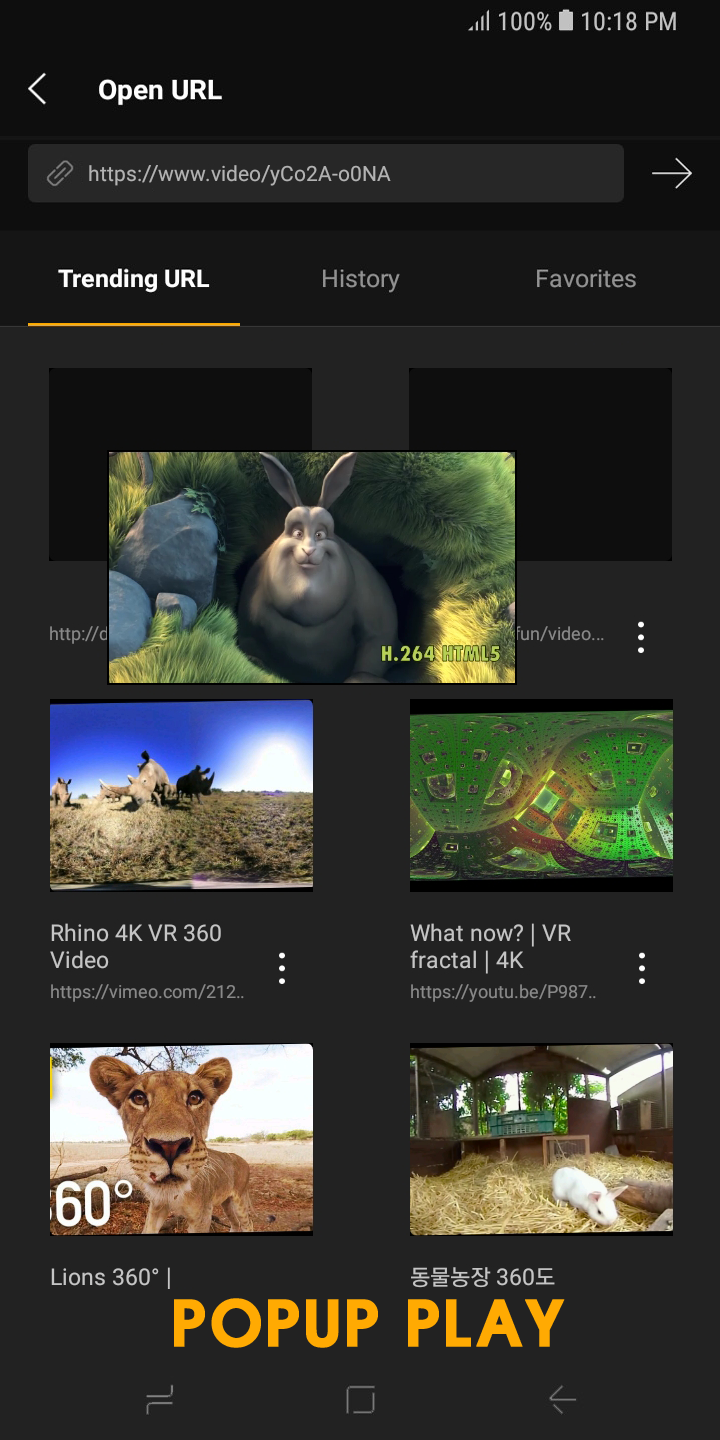Switch to the History tab
The width and height of the screenshot is (720, 1440).
(360, 279)
